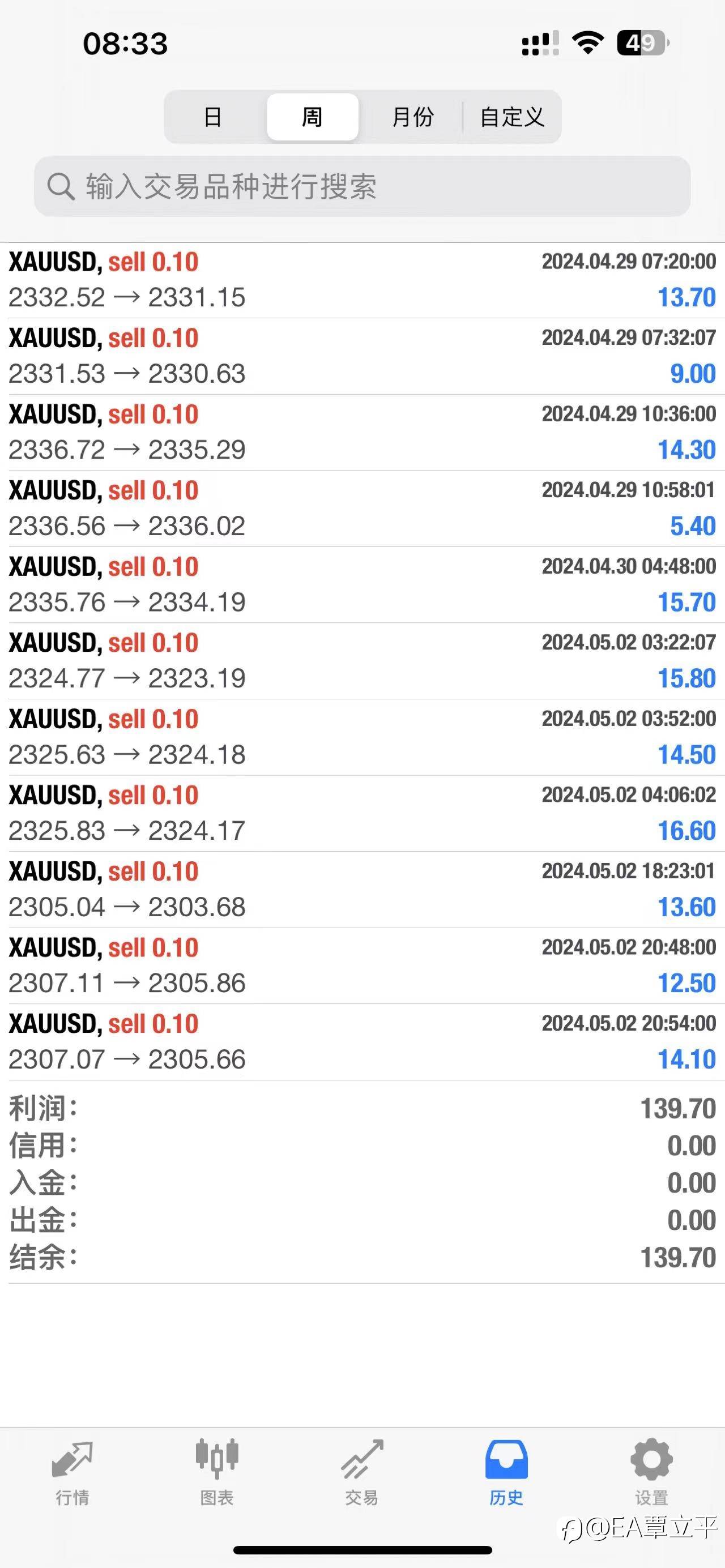The image size is (725, 1568).
Task: Expand the trade with 9.00 profit
Action: pyautogui.click(x=362, y=356)
